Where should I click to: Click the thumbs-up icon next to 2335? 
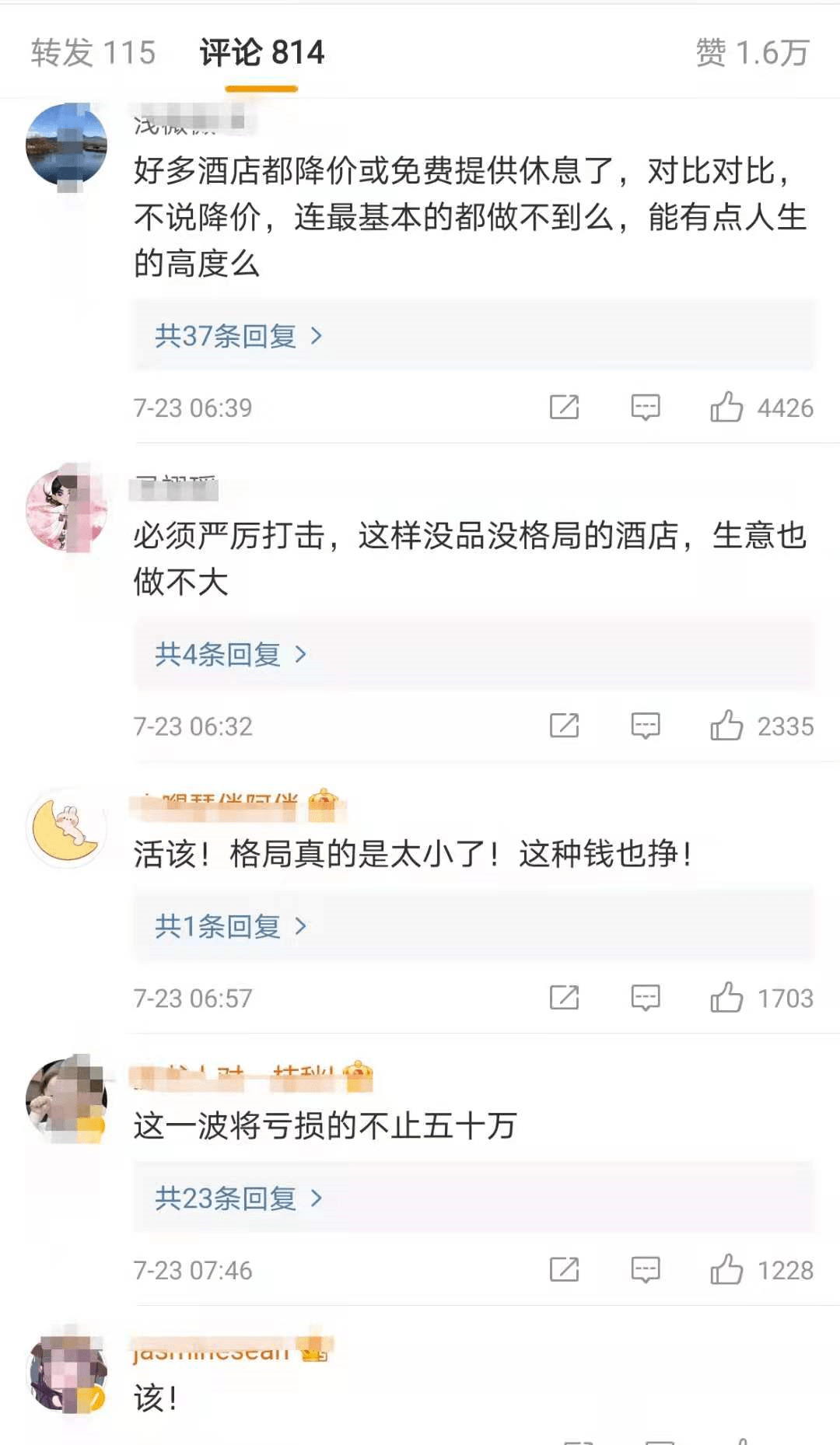pyautogui.click(x=730, y=726)
